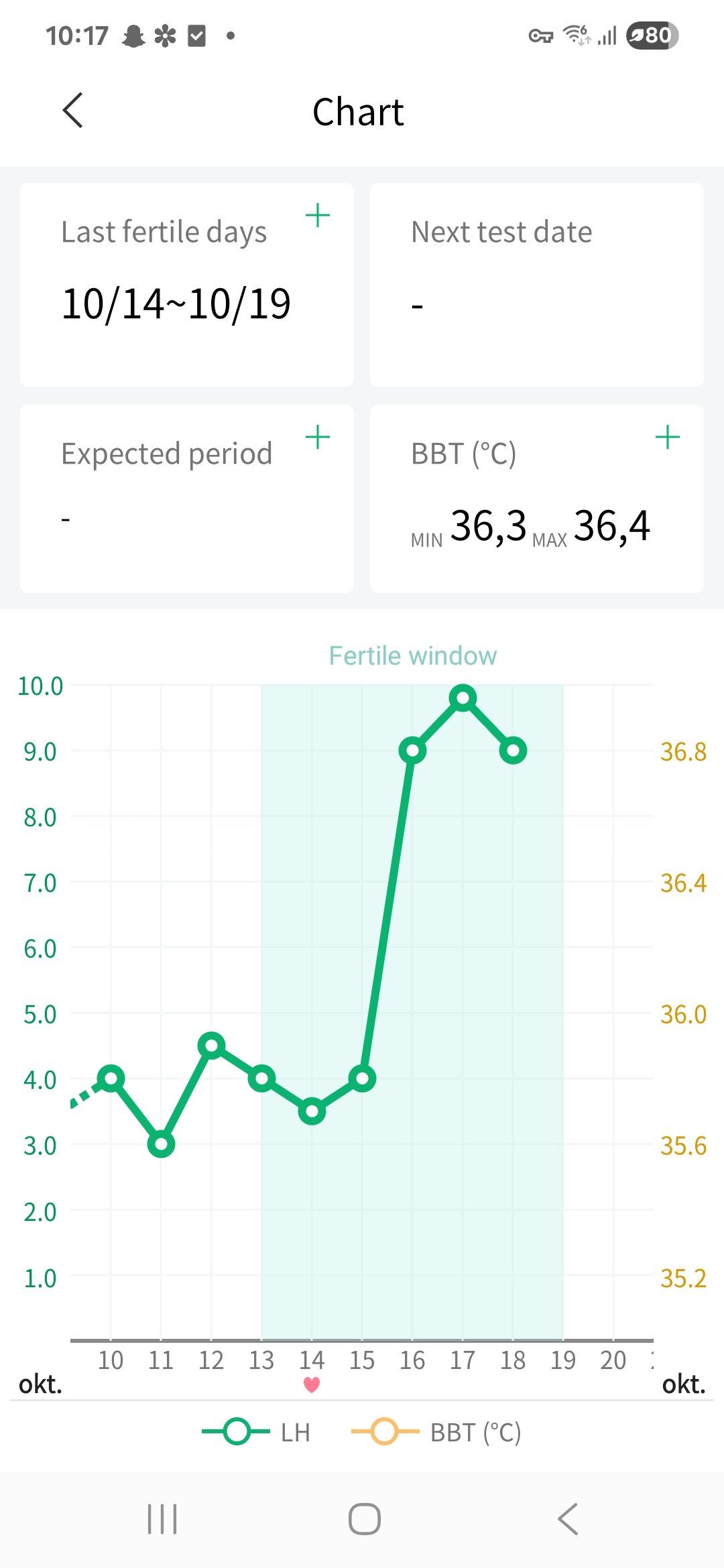The image size is (724, 1568).
Task: Select the LH data point on the 11th
Action: pyautogui.click(x=161, y=1144)
